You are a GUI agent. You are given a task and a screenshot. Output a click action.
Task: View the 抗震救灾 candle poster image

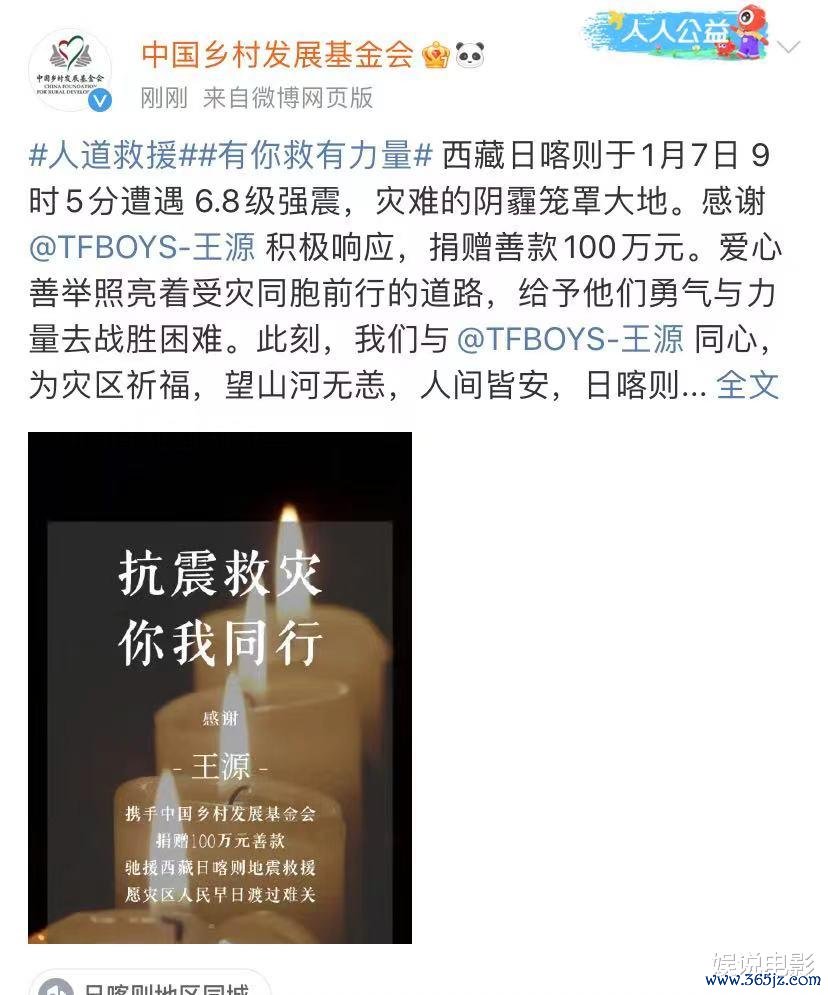[x=220, y=687]
